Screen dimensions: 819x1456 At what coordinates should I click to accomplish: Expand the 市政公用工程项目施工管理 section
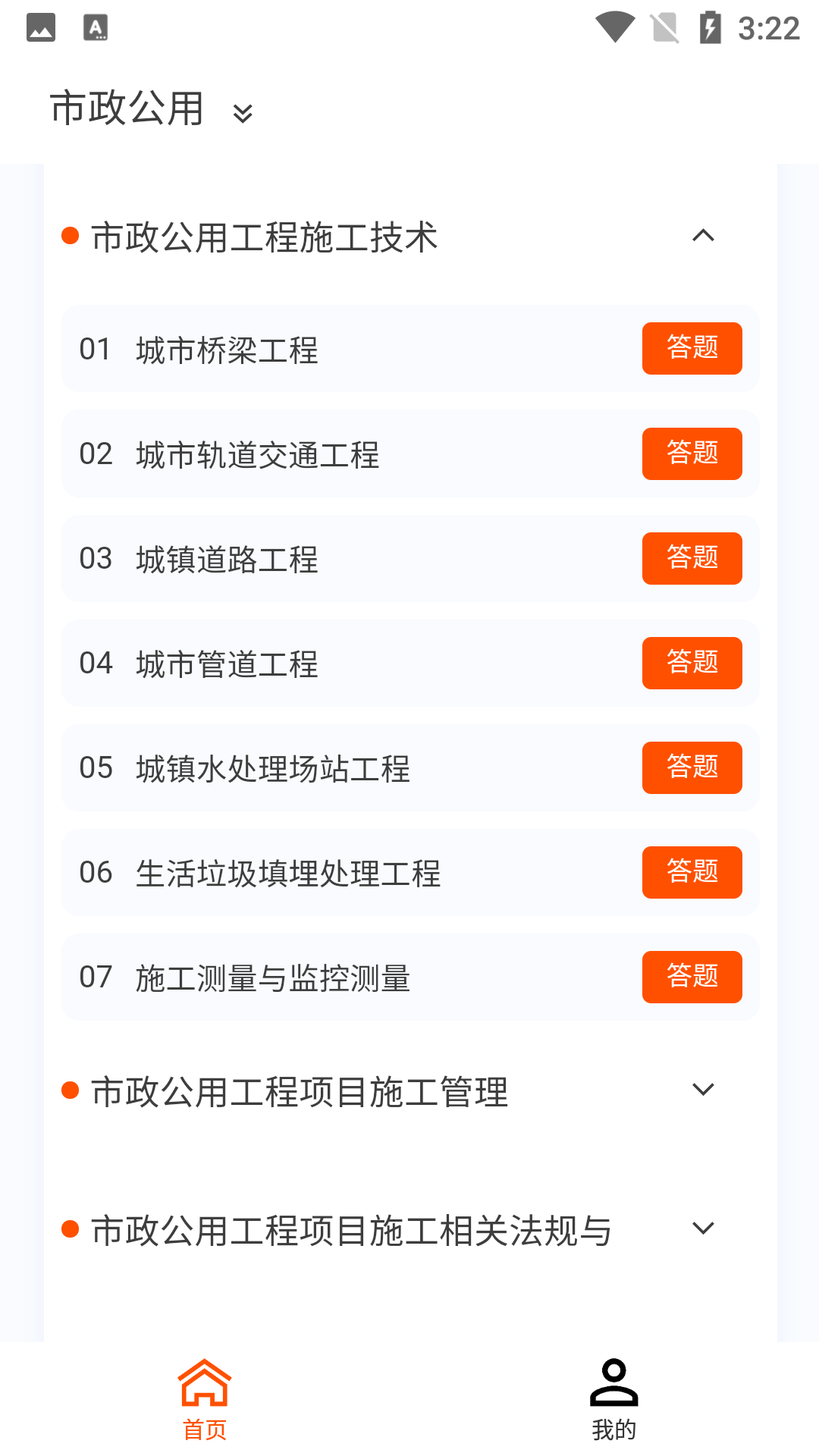(703, 1090)
